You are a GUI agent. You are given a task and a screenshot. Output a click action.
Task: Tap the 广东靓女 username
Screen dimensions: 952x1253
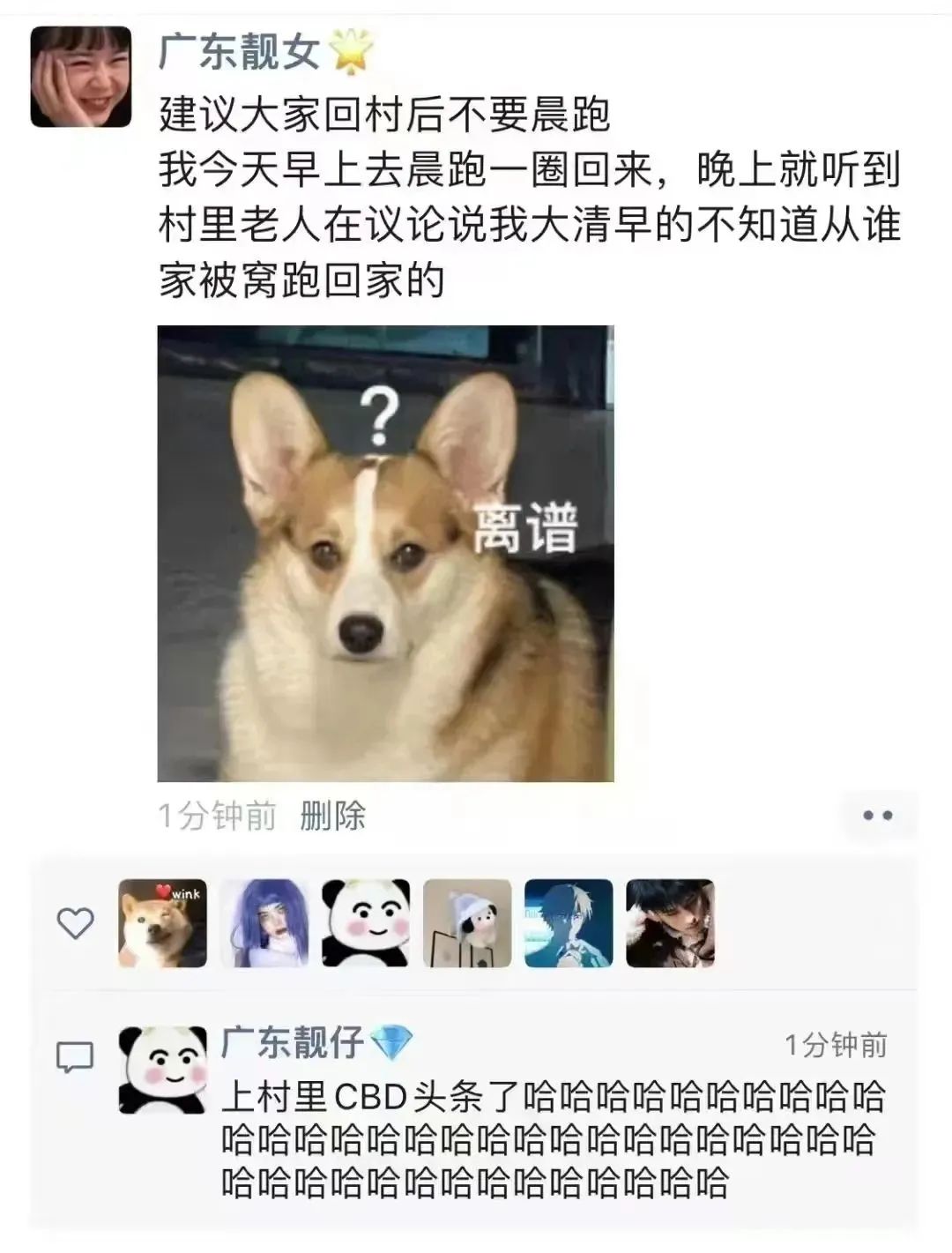(x=238, y=51)
